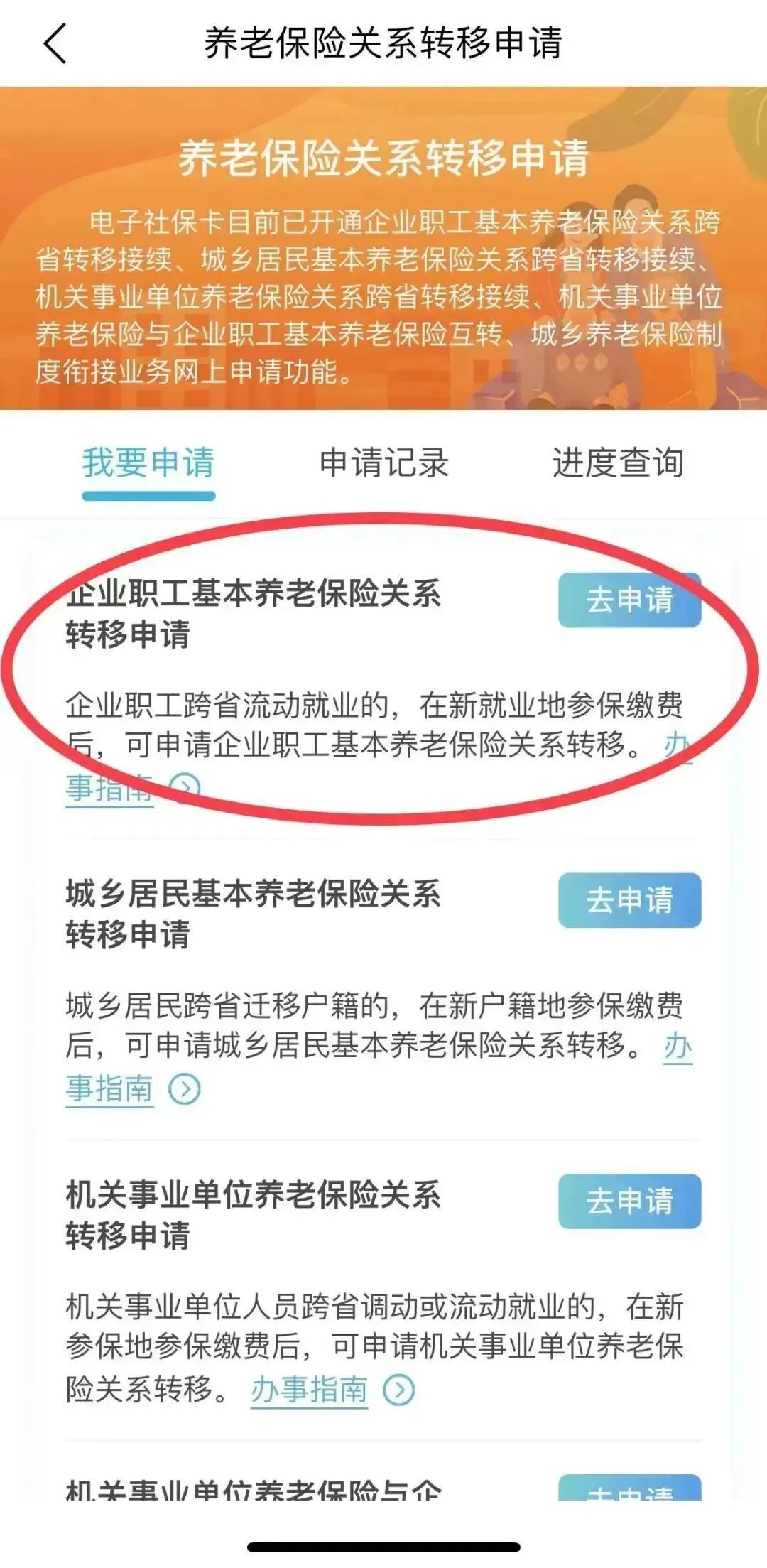Open 办事指南 link under 企业职工 transfer
This screenshot has width=767, height=1568.
[x=111, y=787]
